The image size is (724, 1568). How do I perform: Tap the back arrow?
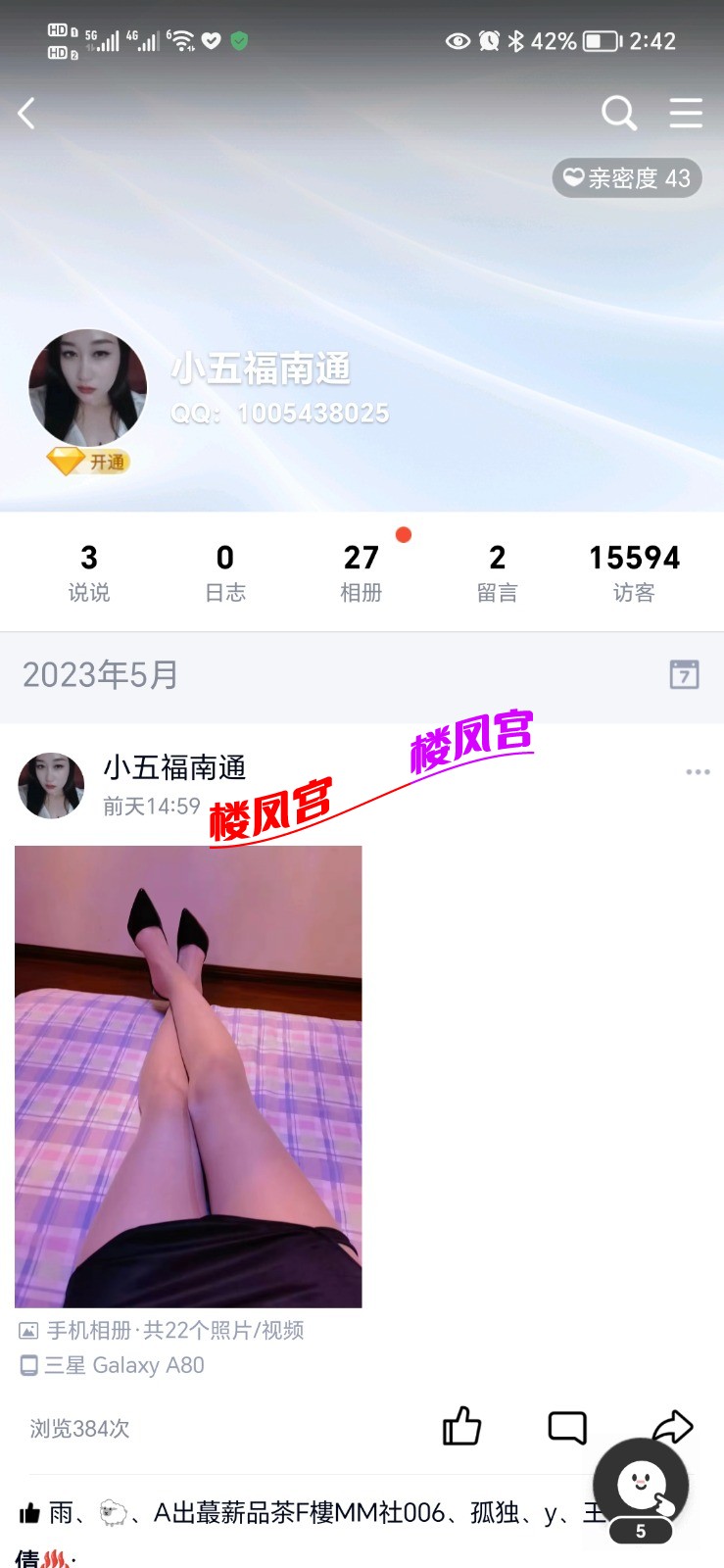click(x=26, y=113)
